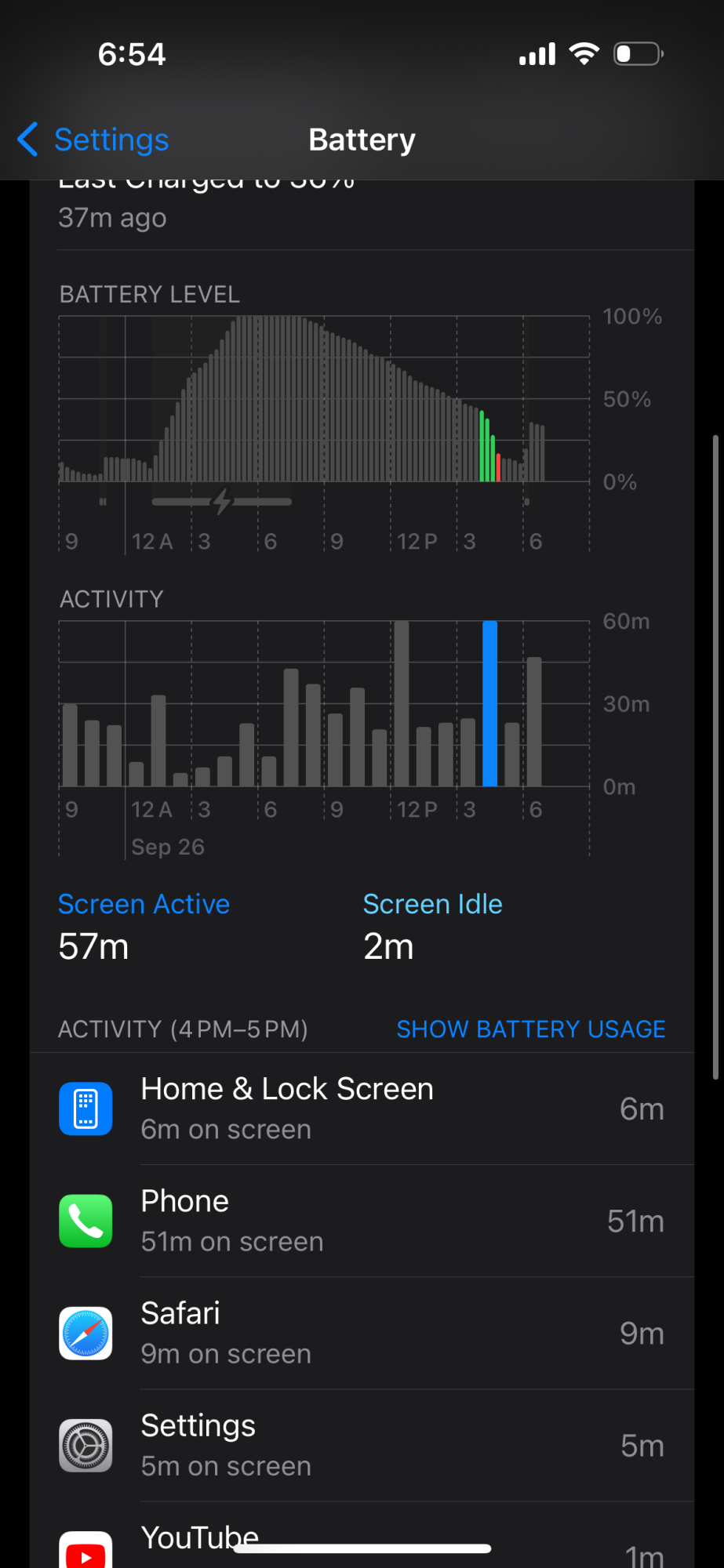Open the Safari usage row
Screen dimensions: 724x1568
click(x=362, y=1333)
